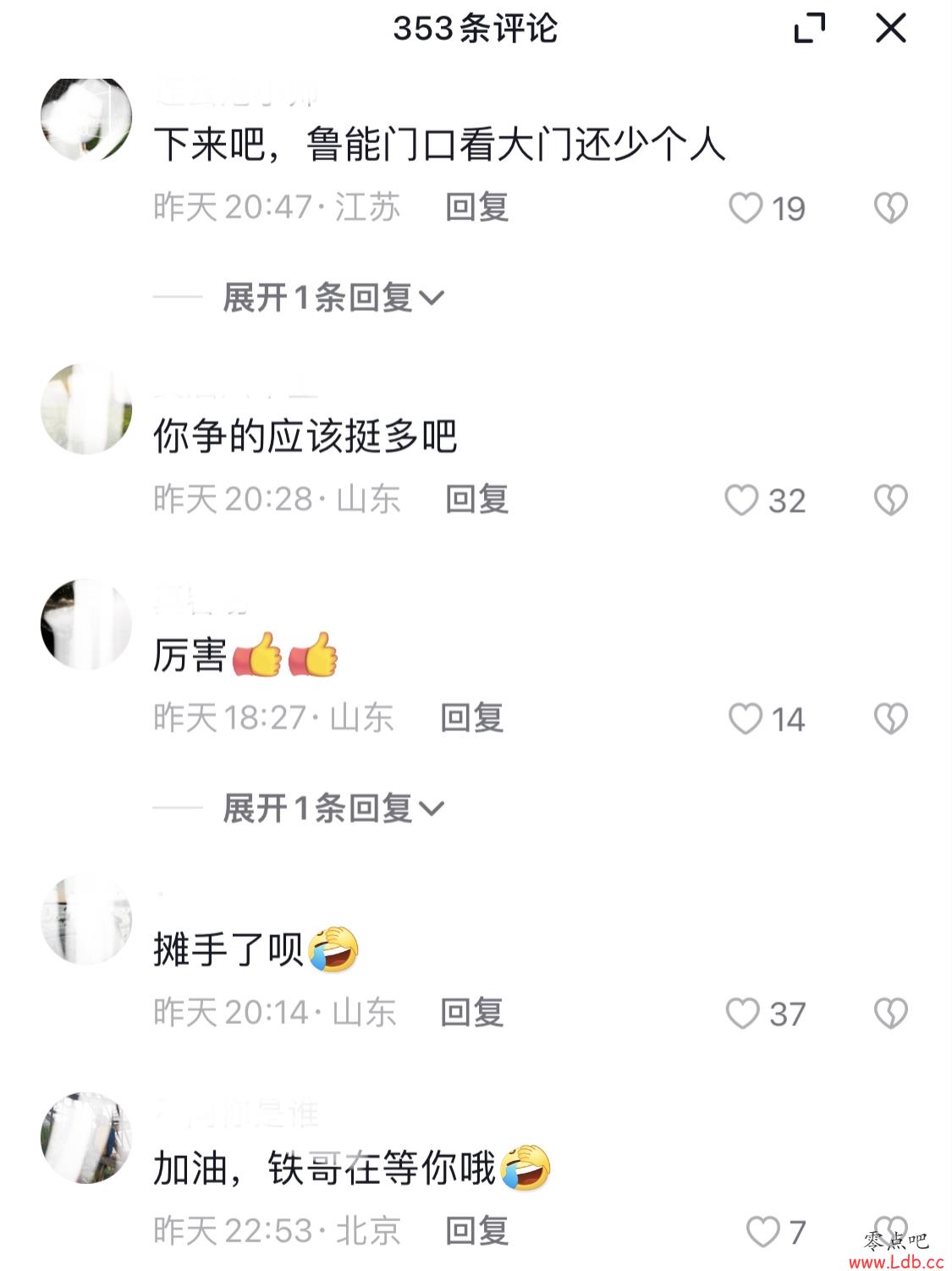Open avatar of the 你争的应该挺多吧 commenter
952x1271 pixels.
point(86,409)
